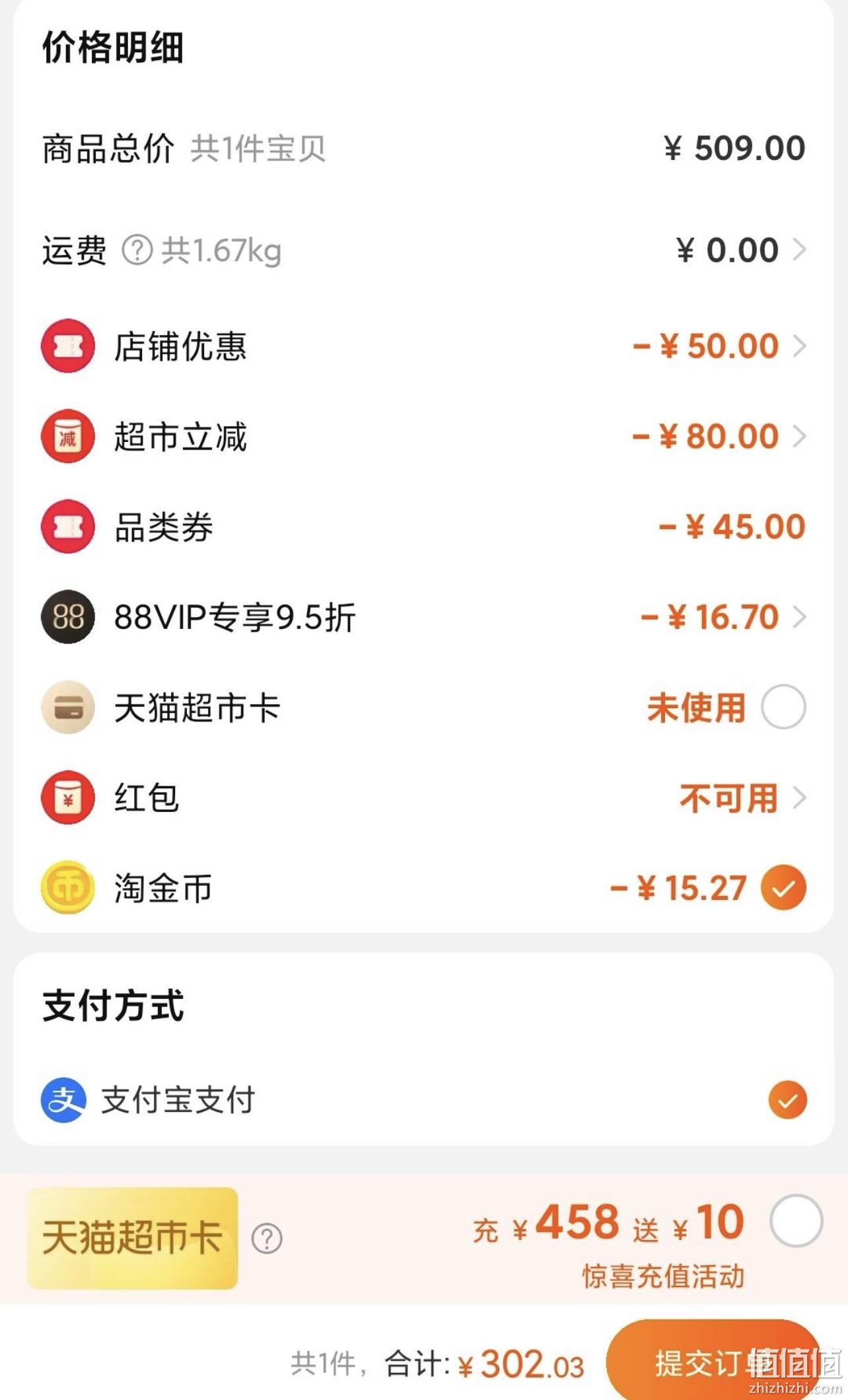848x1400 pixels.
Task: Open the 超市立减 discount details
Action: [424, 437]
